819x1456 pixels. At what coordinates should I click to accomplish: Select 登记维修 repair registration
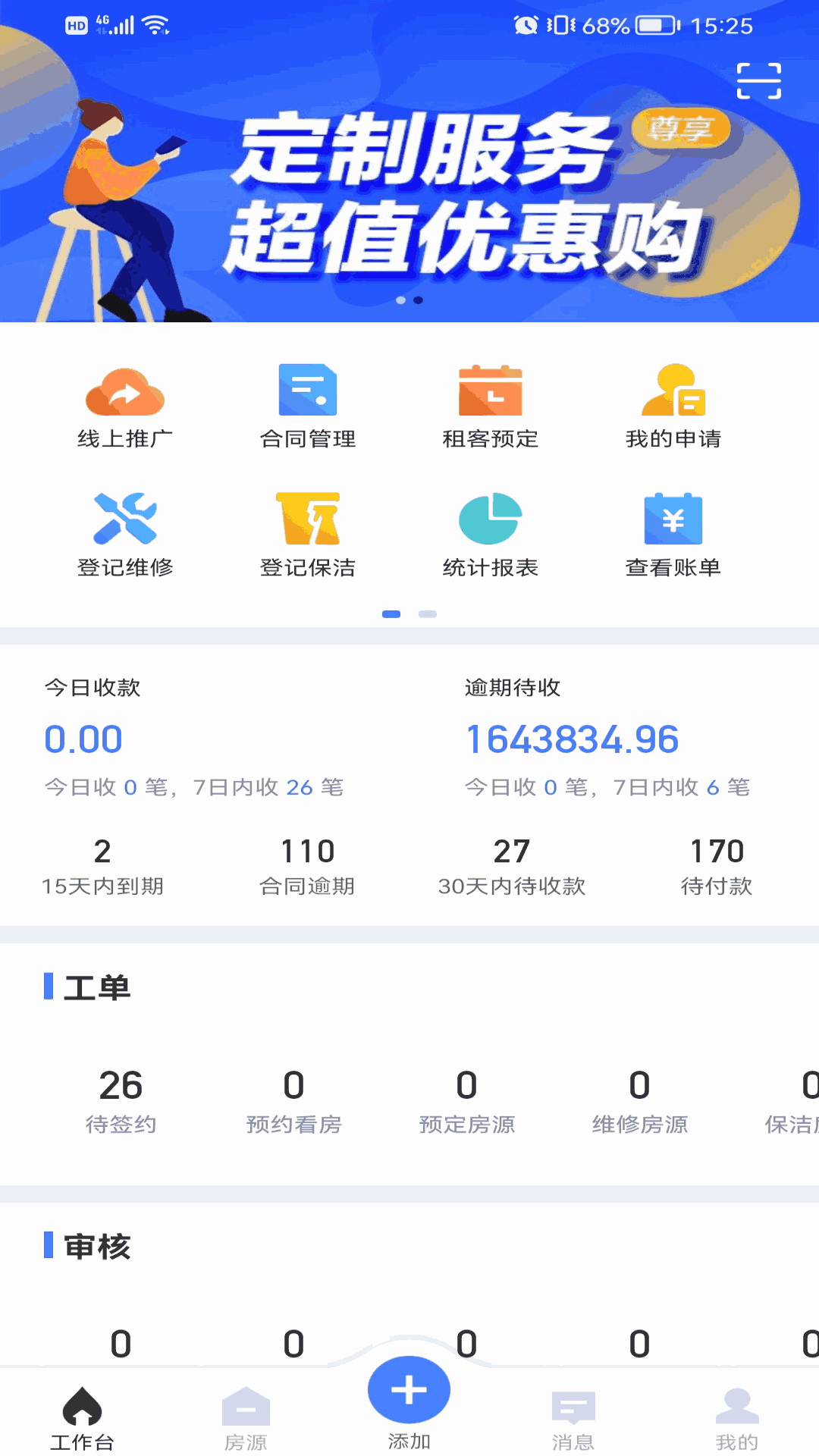[x=124, y=531]
